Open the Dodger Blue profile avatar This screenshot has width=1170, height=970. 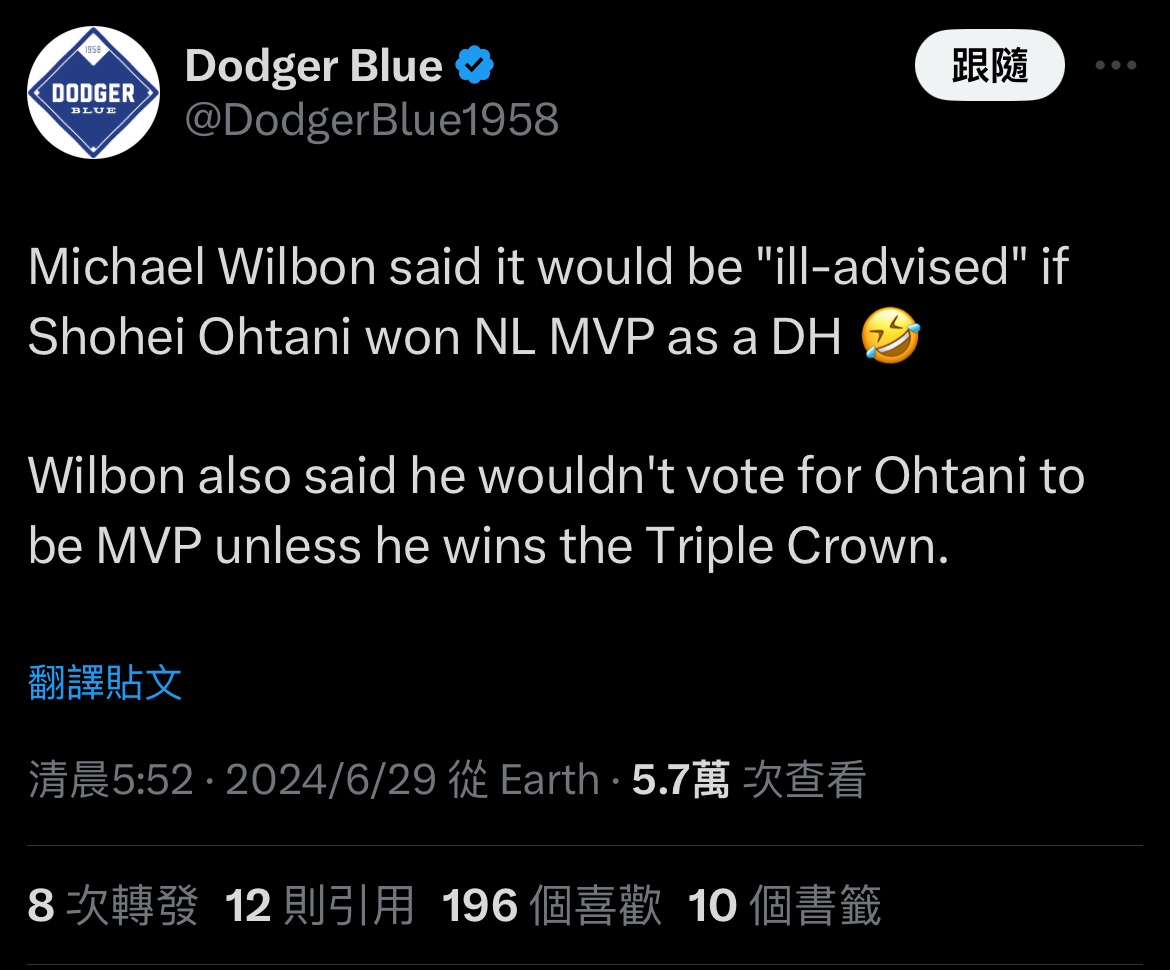pos(93,93)
